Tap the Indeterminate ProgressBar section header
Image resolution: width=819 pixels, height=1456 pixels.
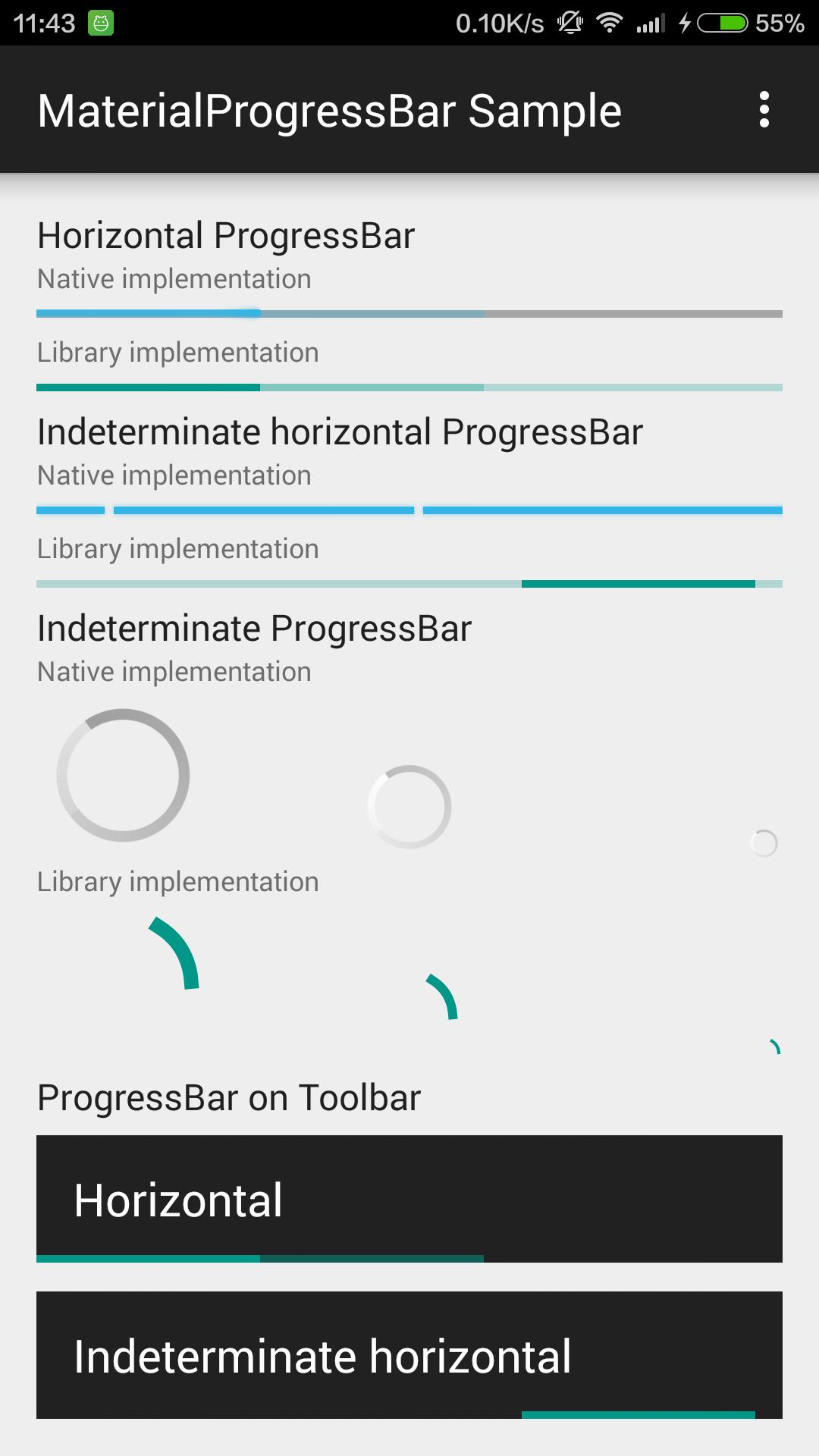254,628
